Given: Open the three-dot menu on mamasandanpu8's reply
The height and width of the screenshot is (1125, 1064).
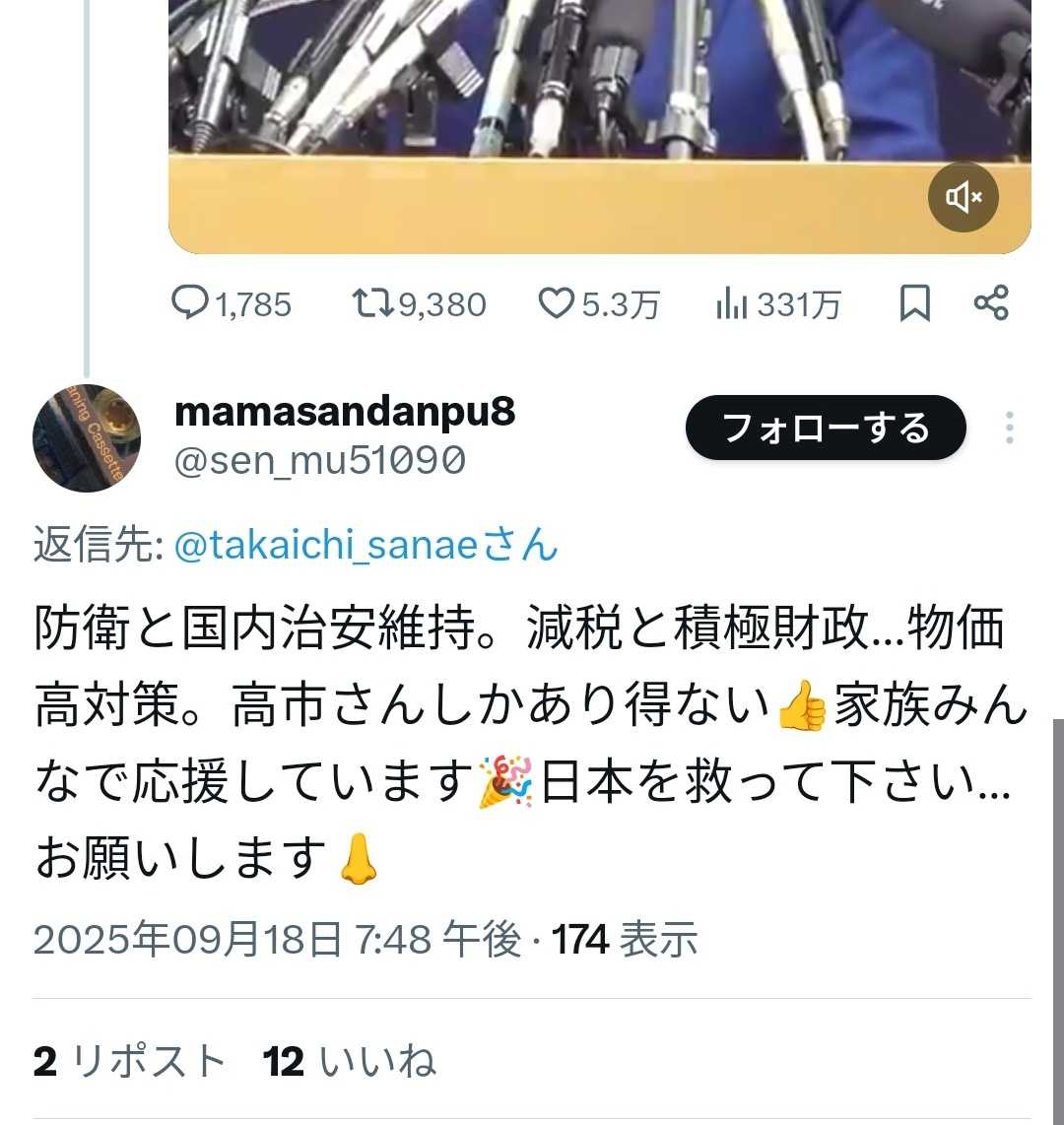Looking at the screenshot, I should click(x=1010, y=428).
